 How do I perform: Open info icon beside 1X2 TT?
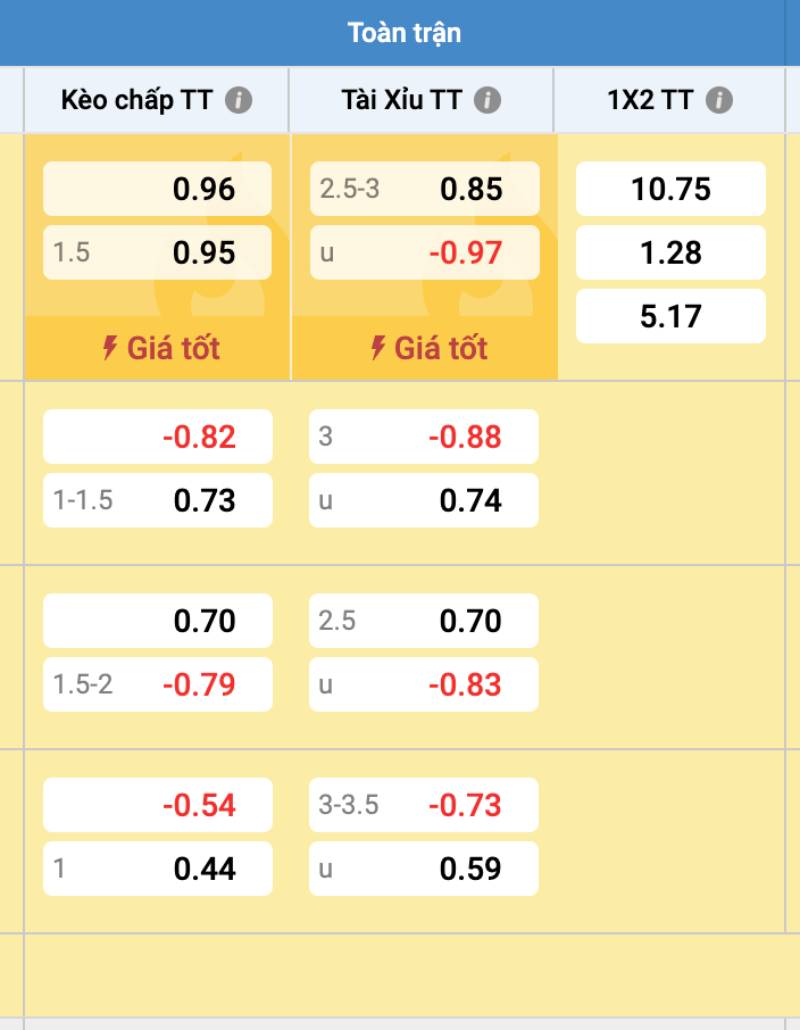(719, 100)
